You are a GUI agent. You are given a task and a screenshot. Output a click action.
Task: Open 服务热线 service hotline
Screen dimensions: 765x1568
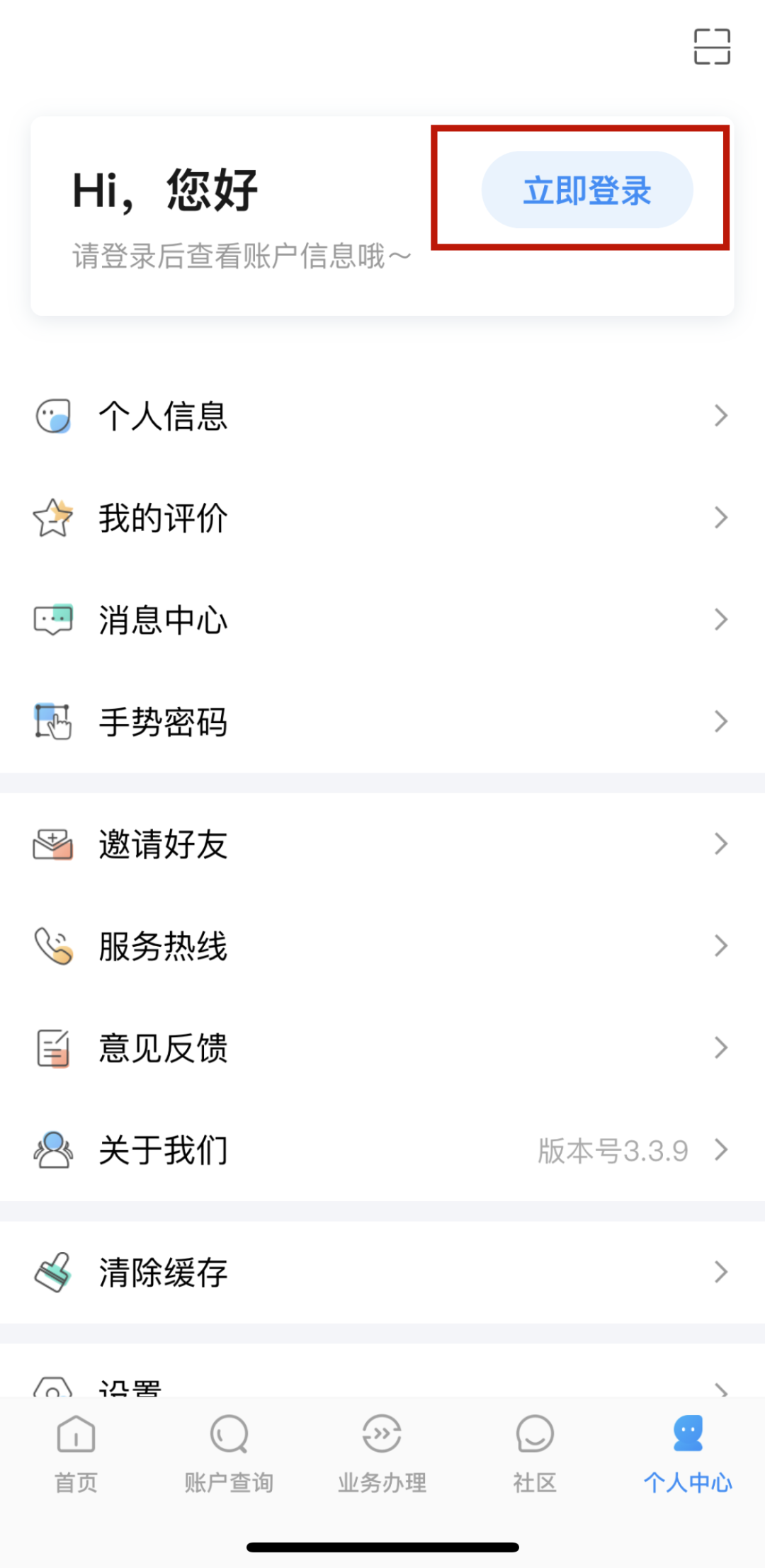tap(382, 946)
